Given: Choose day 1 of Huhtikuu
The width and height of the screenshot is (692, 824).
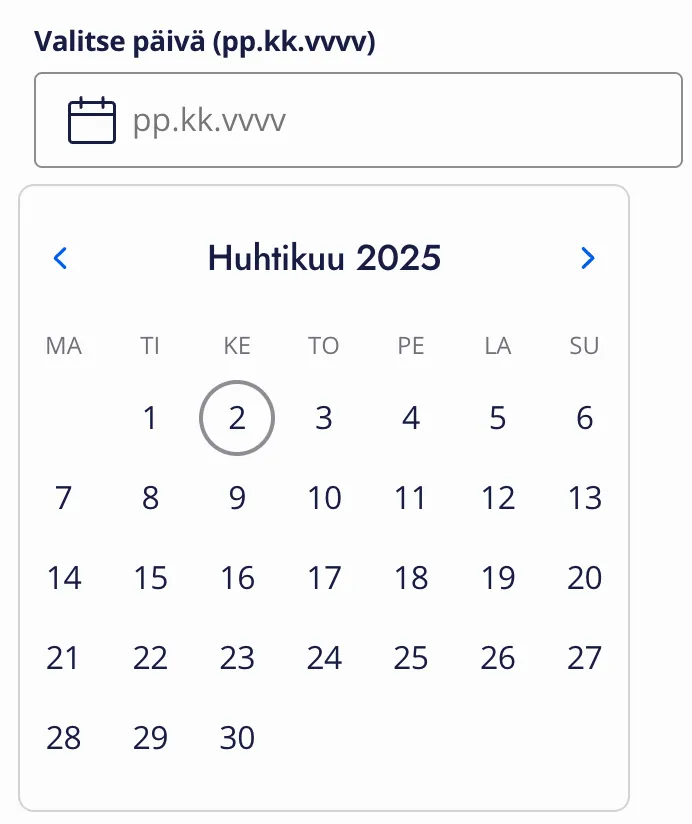Looking at the screenshot, I should [x=150, y=418].
